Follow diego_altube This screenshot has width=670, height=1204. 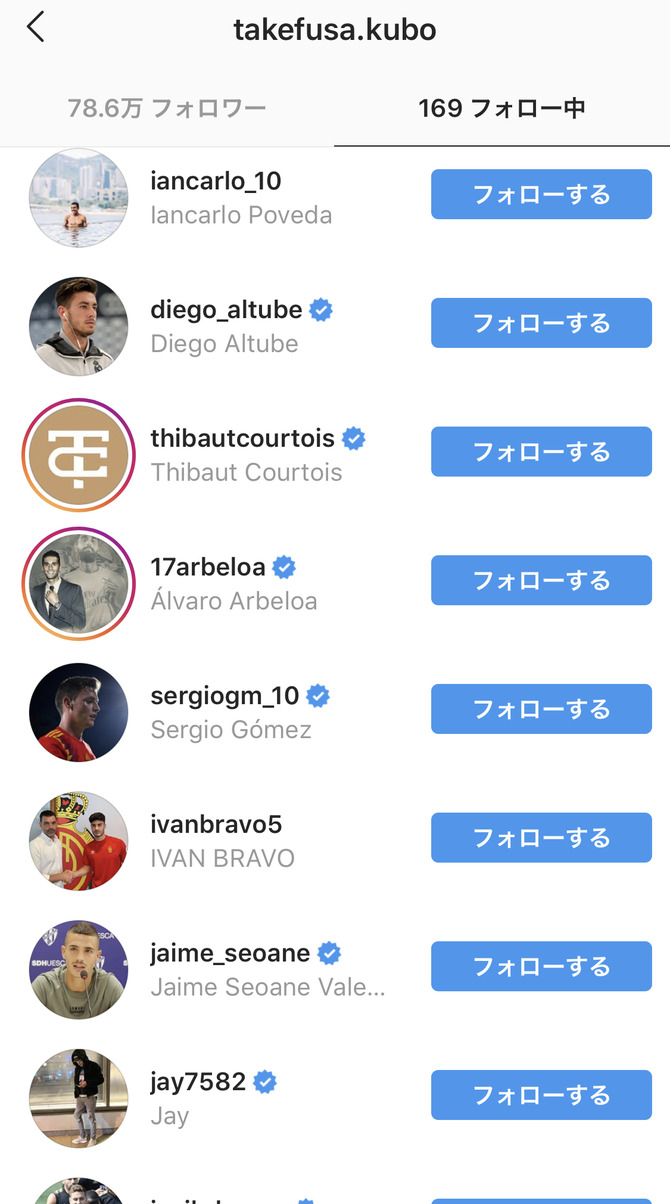point(541,323)
